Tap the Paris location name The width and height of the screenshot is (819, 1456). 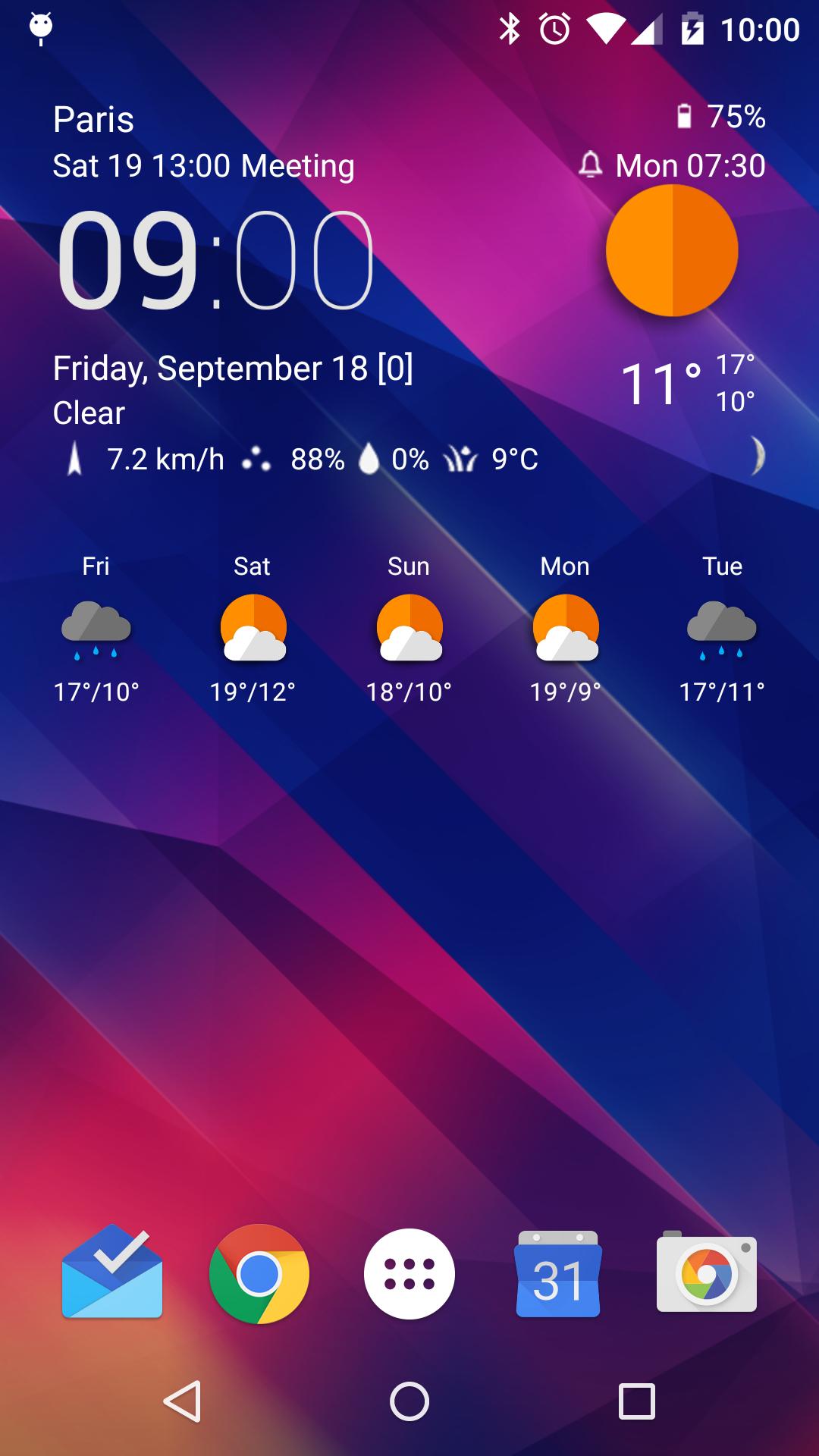click(93, 120)
